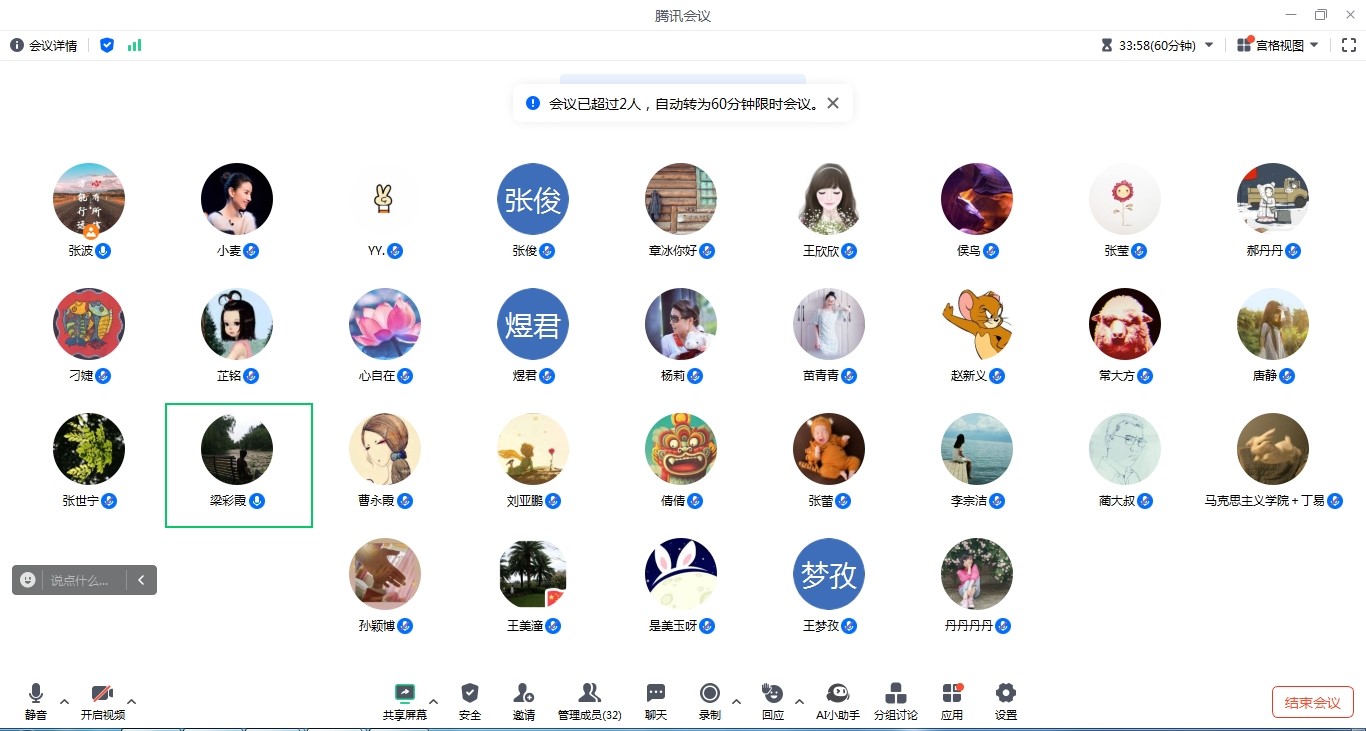This screenshot has width=1366, height=731.
Task: Open 分组讨论 breakout rooms
Action: [896, 700]
